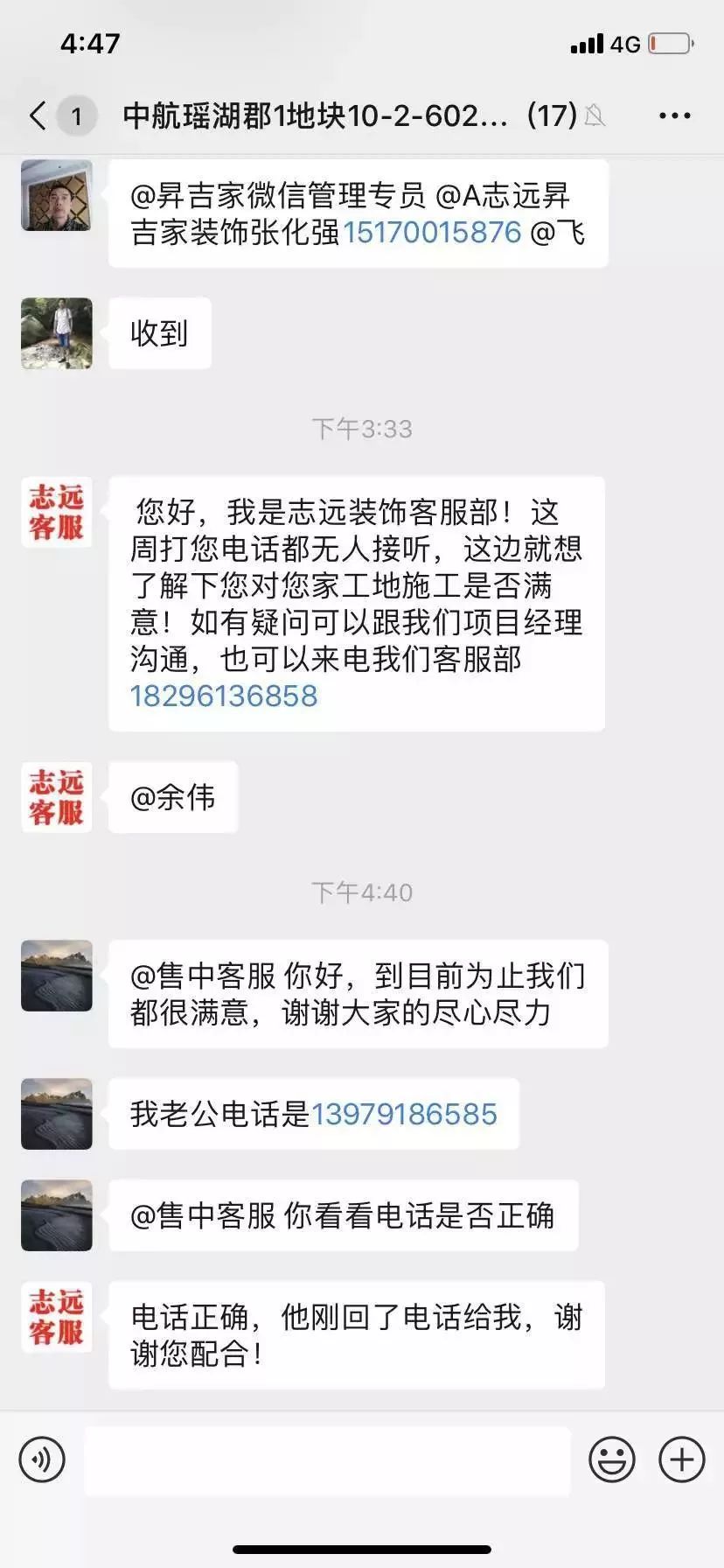Open the plus attachments menu
Screen dimensions: 724x1568
pyautogui.click(x=681, y=1459)
